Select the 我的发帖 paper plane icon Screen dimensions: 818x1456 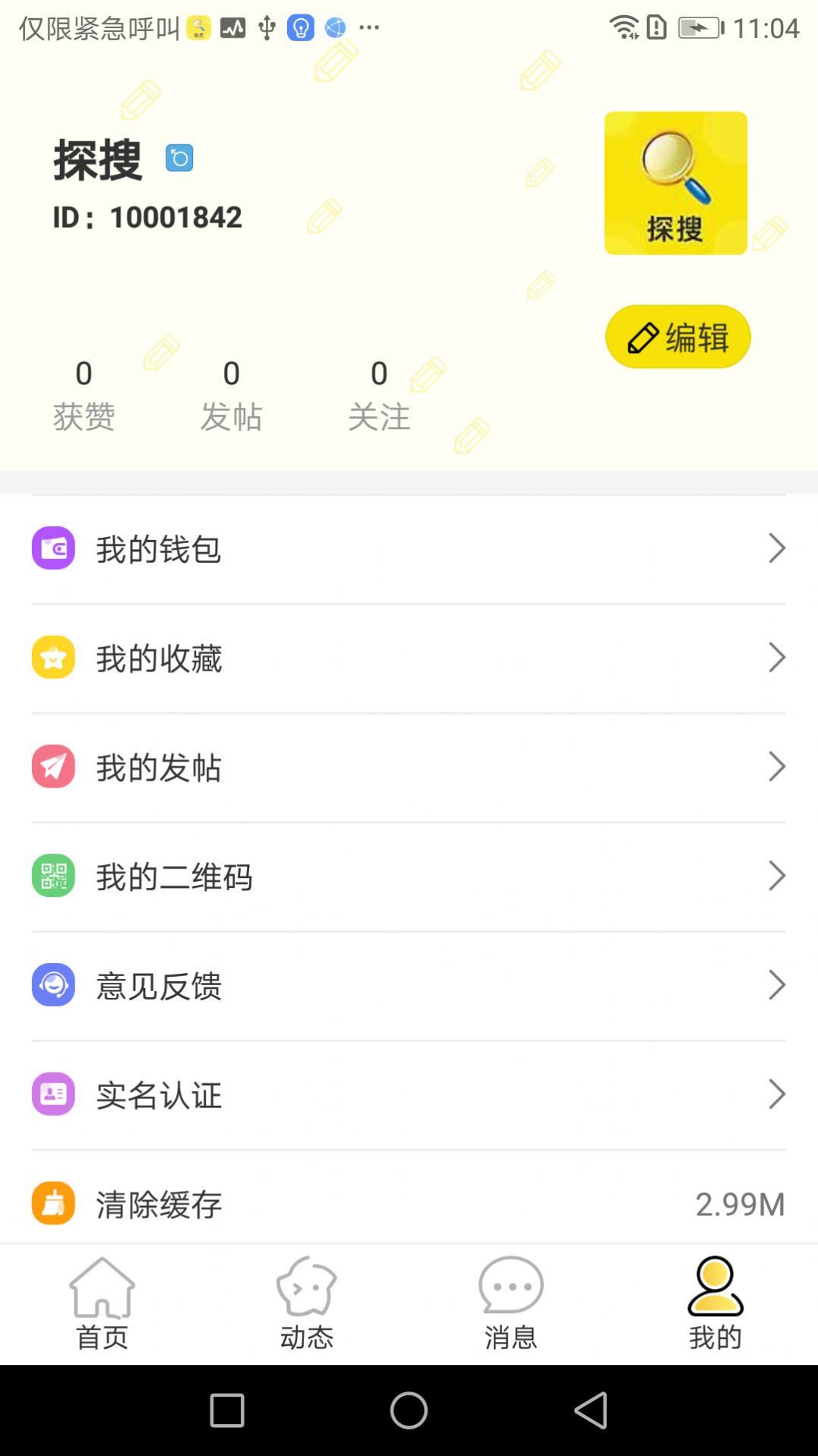(52, 766)
